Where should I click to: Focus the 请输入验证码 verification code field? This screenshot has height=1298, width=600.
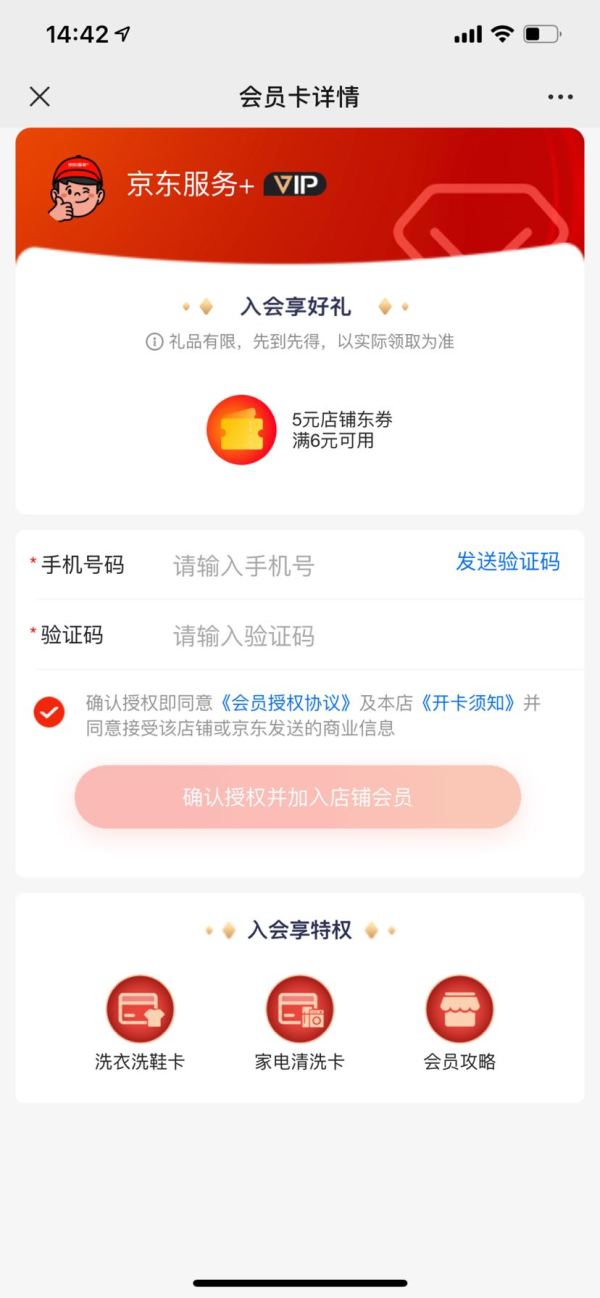pos(300,636)
